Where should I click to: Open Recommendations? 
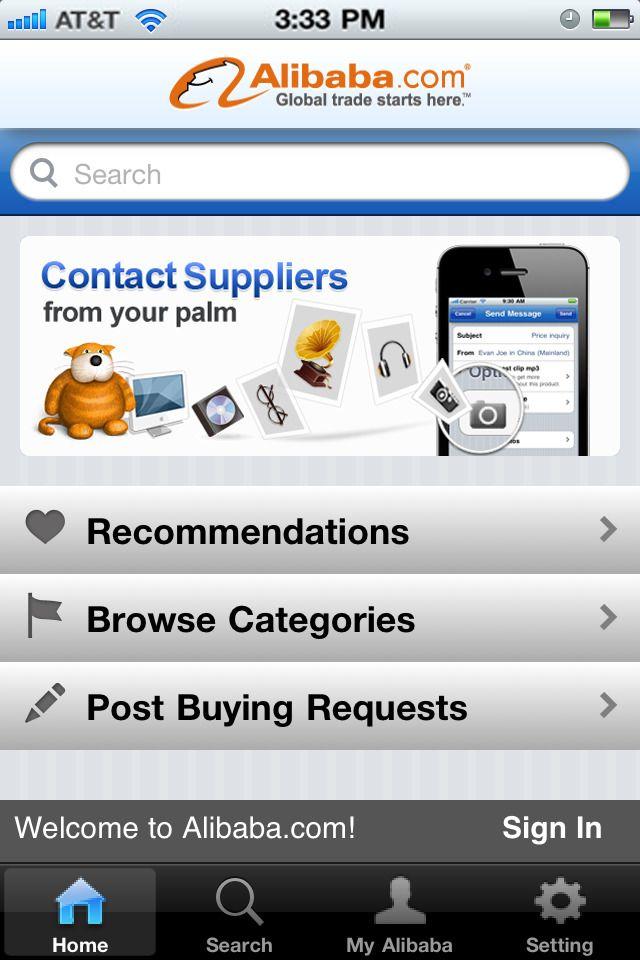(320, 530)
